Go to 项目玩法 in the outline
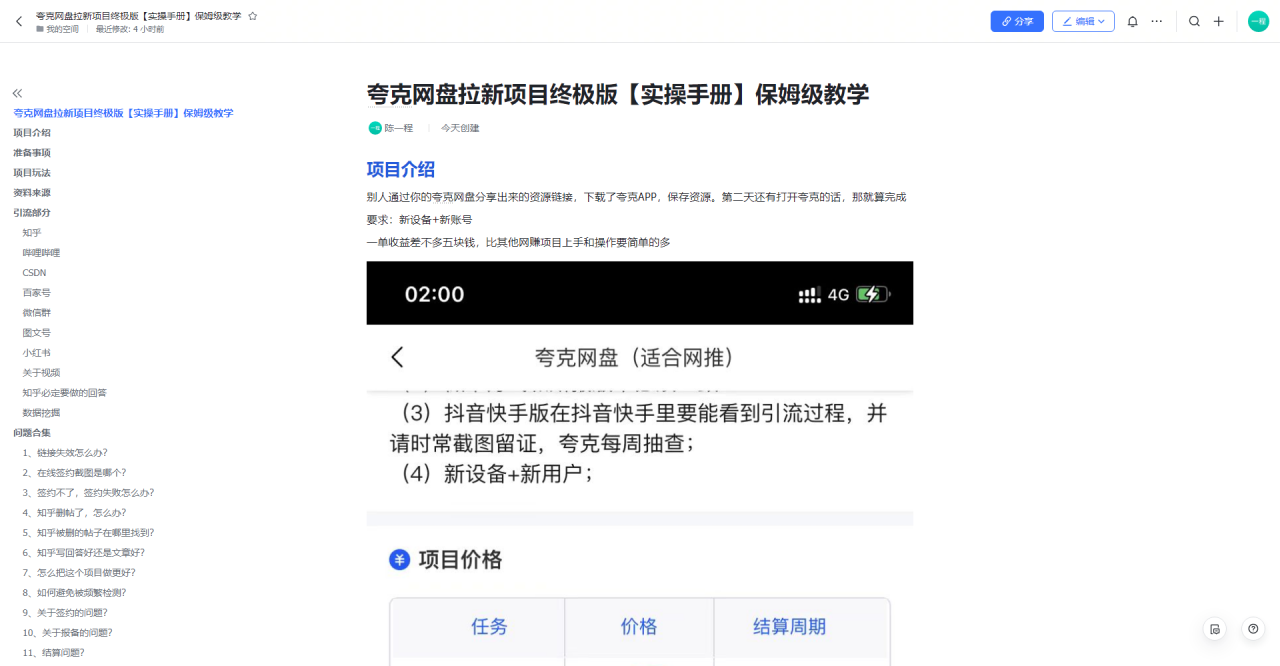Viewport: 1280px width, 666px height. coord(31,173)
